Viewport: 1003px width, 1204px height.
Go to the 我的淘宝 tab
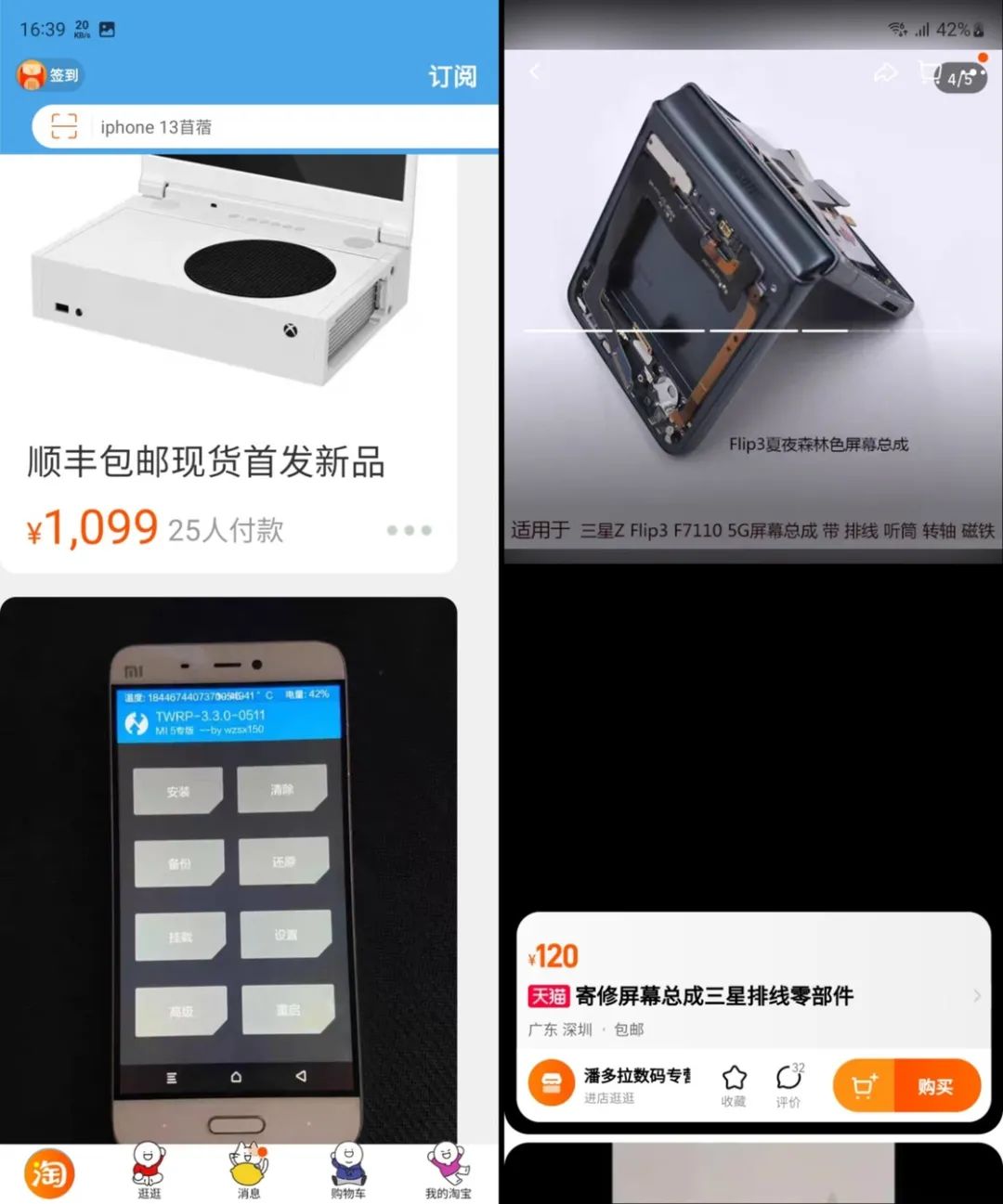pos(448,1173)
